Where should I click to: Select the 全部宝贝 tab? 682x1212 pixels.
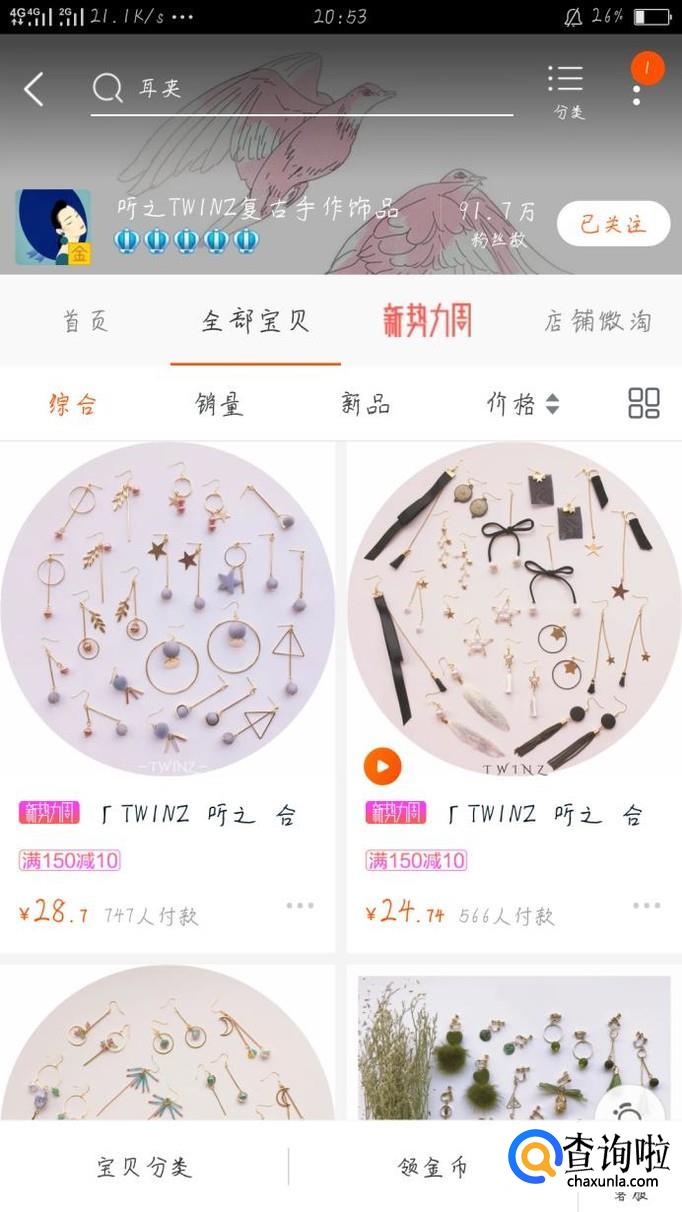[x=255, y=321]
